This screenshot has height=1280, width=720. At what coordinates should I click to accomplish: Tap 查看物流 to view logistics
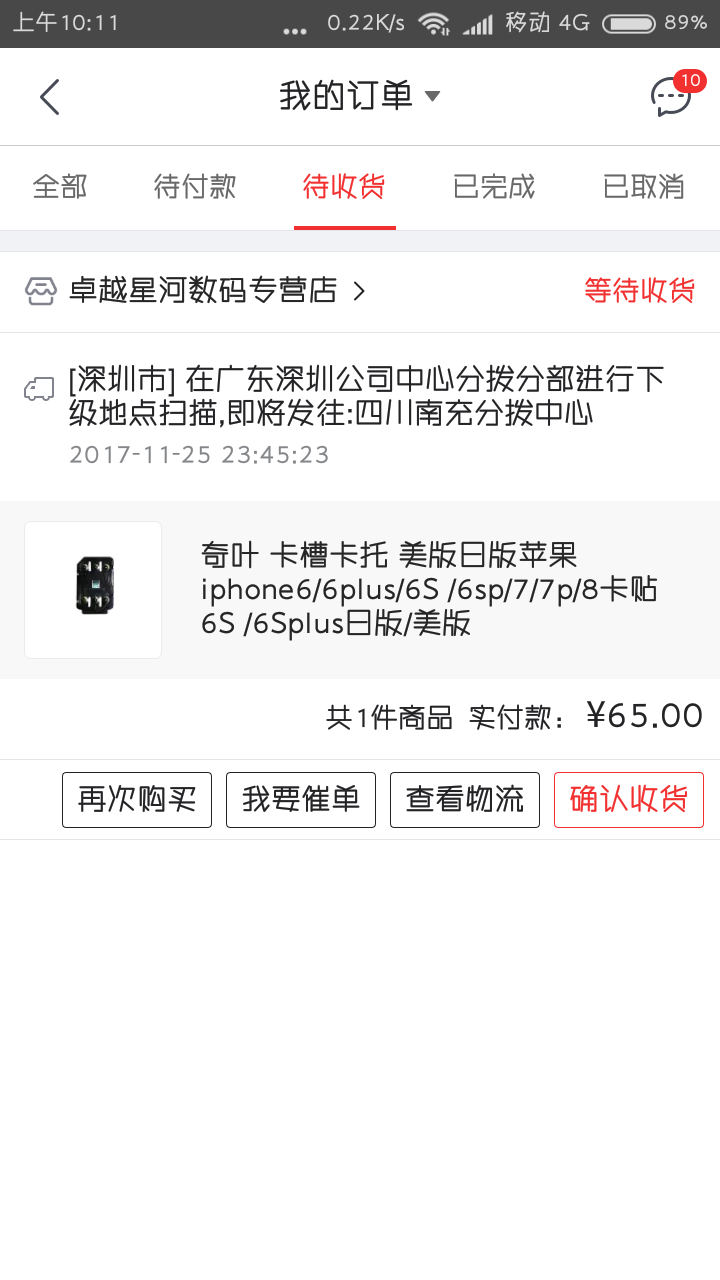pyautogui.click(x=465, y=800)
